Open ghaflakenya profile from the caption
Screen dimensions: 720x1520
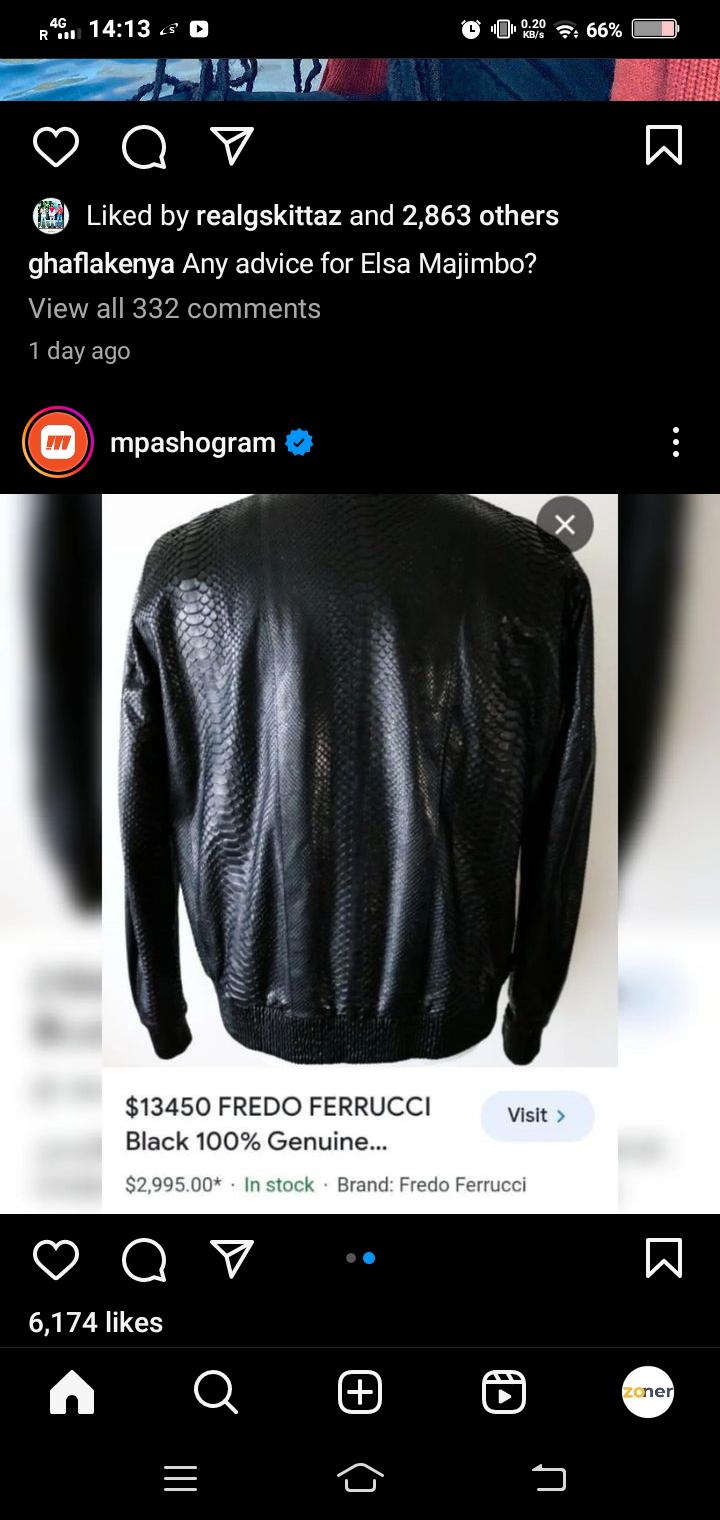(102, 264)
